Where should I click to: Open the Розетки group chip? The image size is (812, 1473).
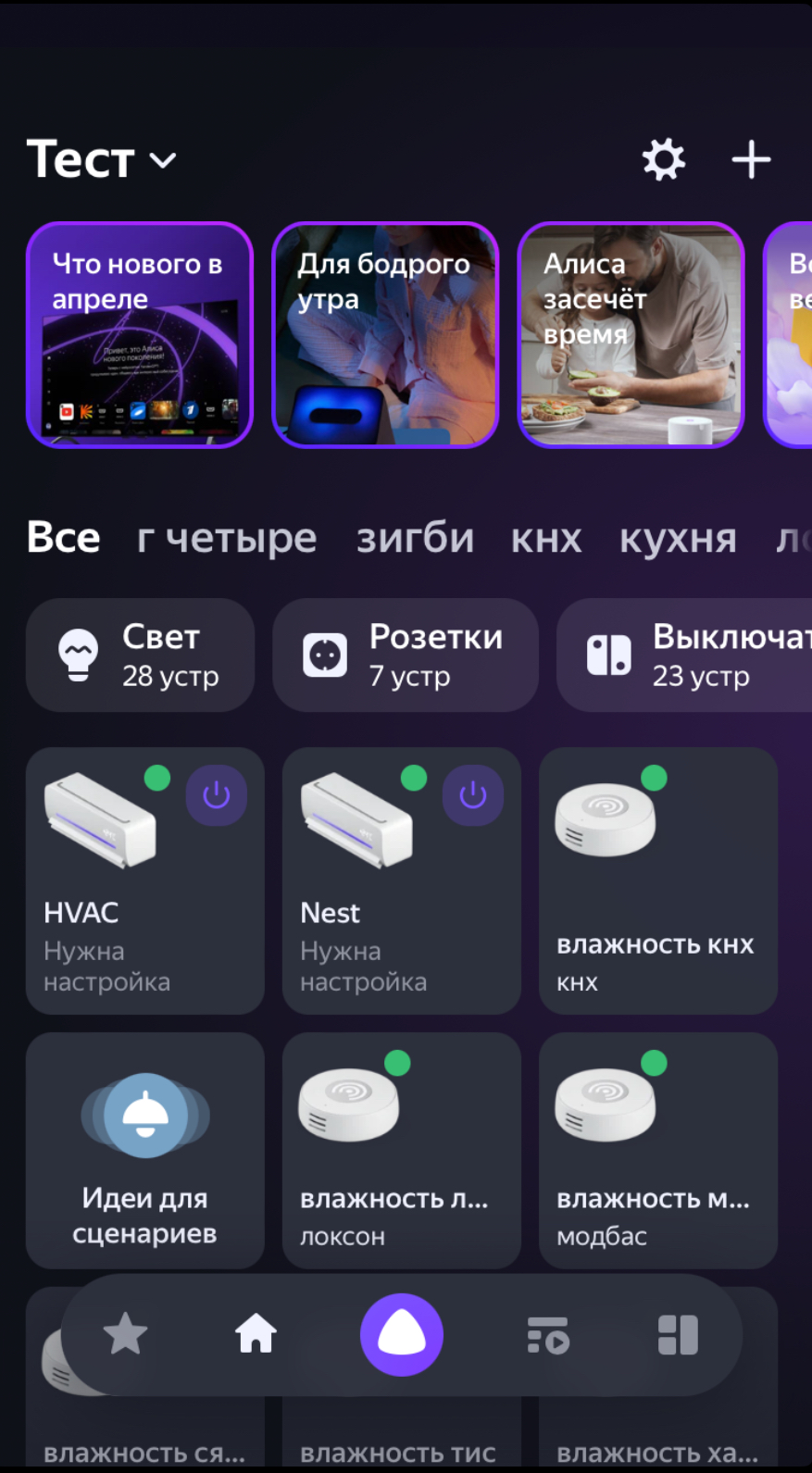(x=405, y=655)
